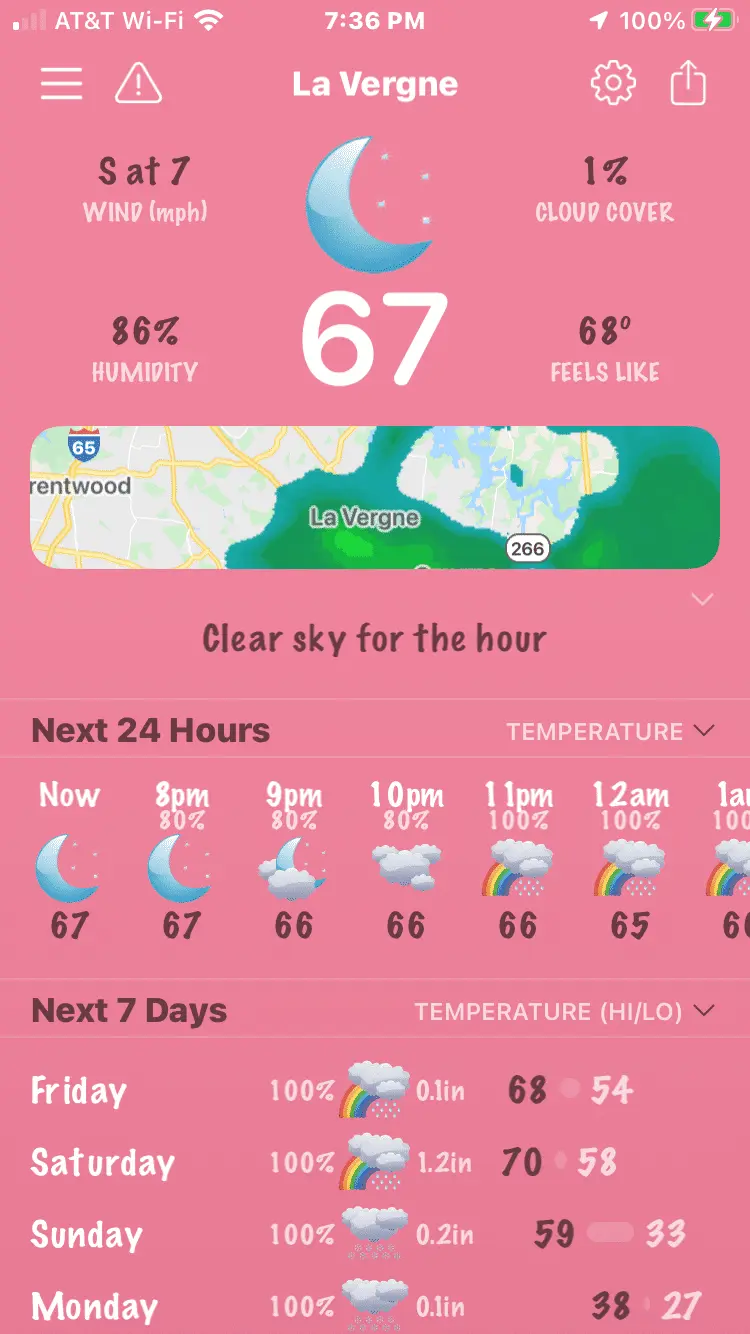
Task: Open settings gear
Action: pyautogui.click(x=613, y=84)
